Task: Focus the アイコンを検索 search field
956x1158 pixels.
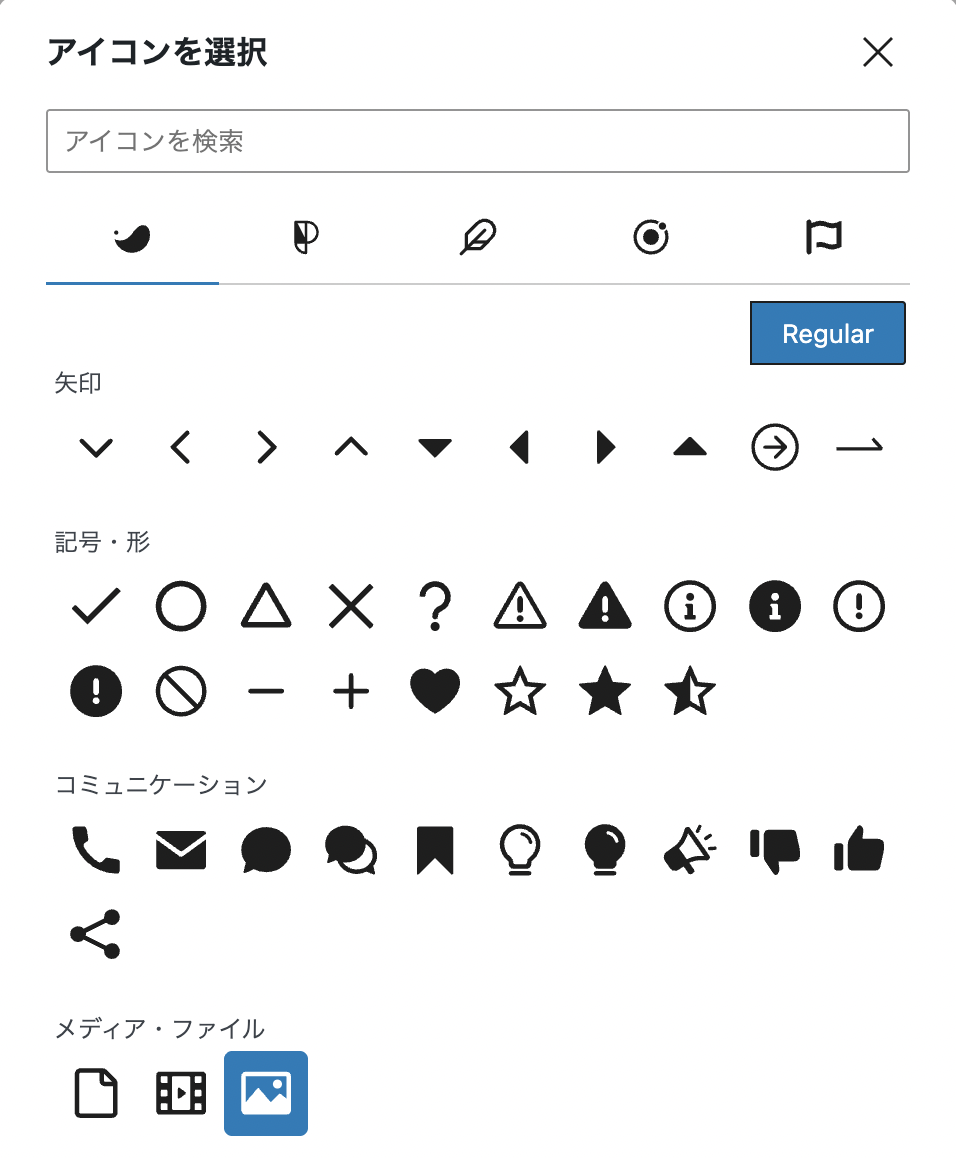Action: (x=477, y=141)
